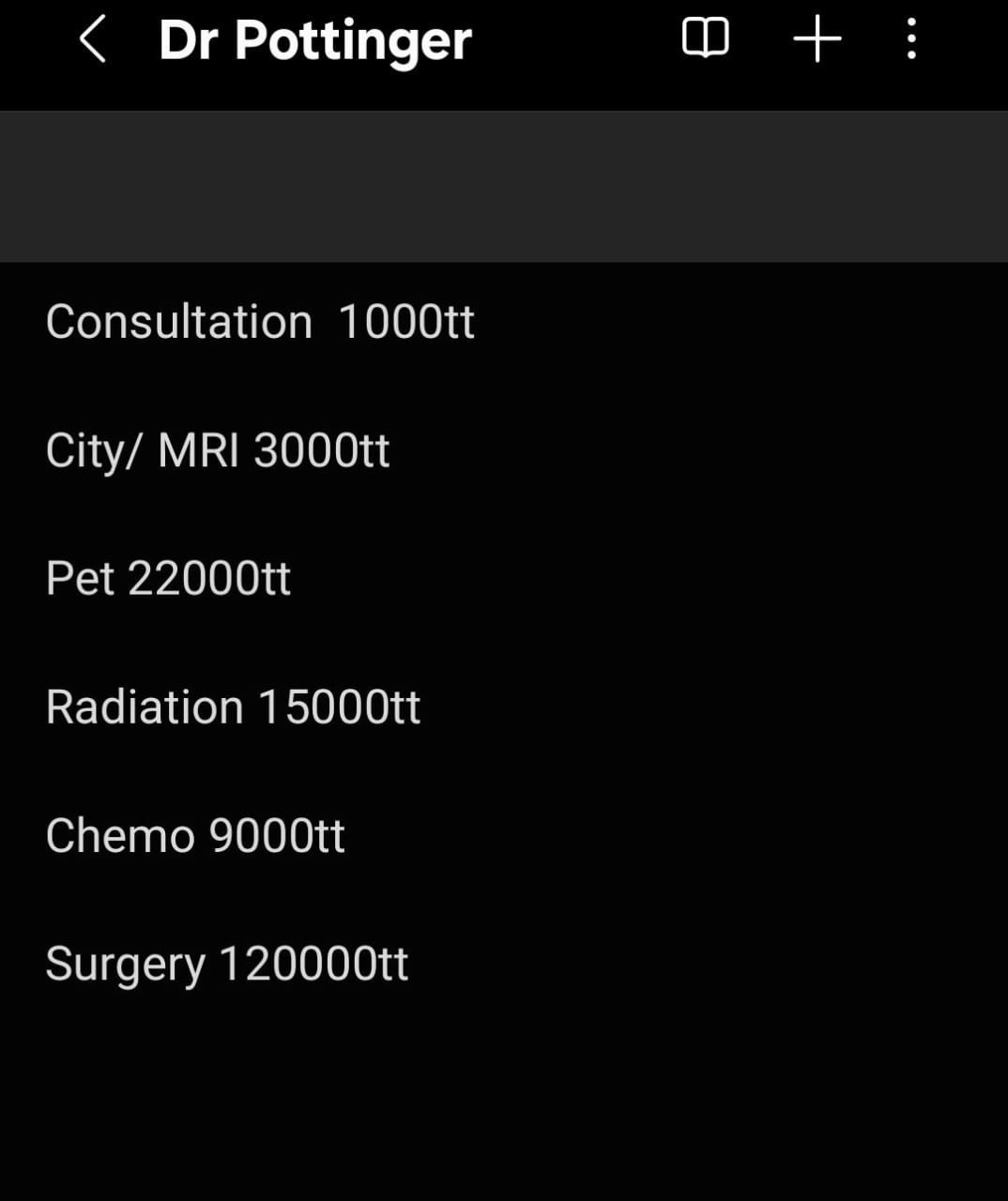
Task: Tap the plus icon to add content
Action: (817, 39)
